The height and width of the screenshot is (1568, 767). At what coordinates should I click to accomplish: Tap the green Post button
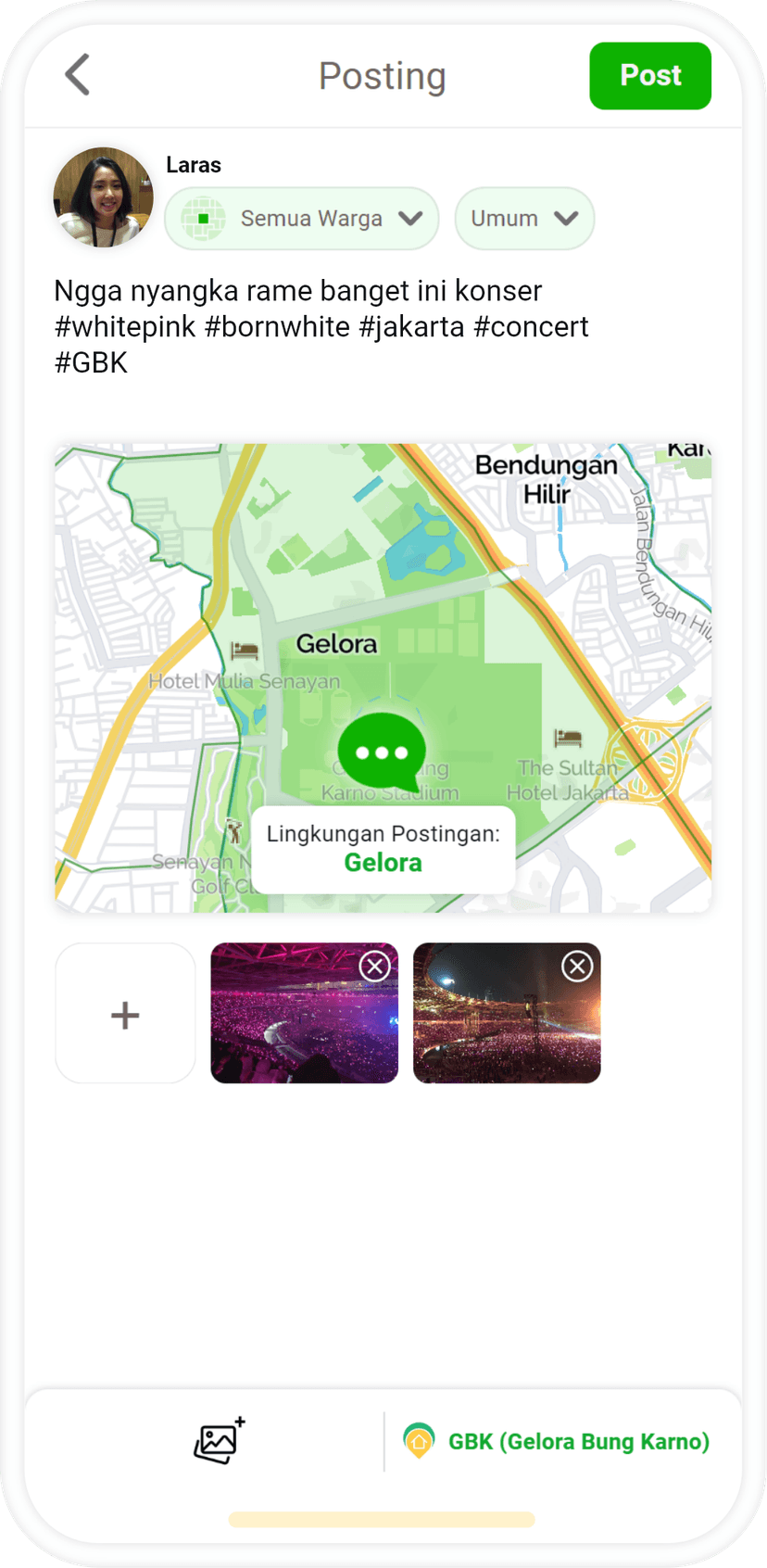coord(649,76)
